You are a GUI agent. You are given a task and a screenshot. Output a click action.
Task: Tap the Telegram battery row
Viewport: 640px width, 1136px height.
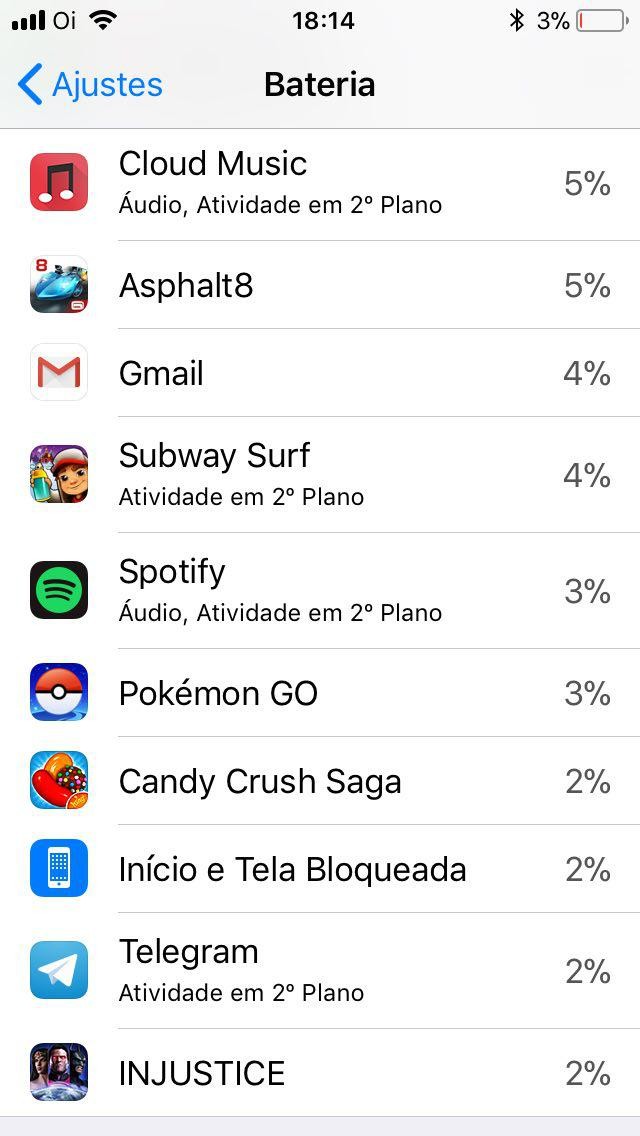(320, 971)
